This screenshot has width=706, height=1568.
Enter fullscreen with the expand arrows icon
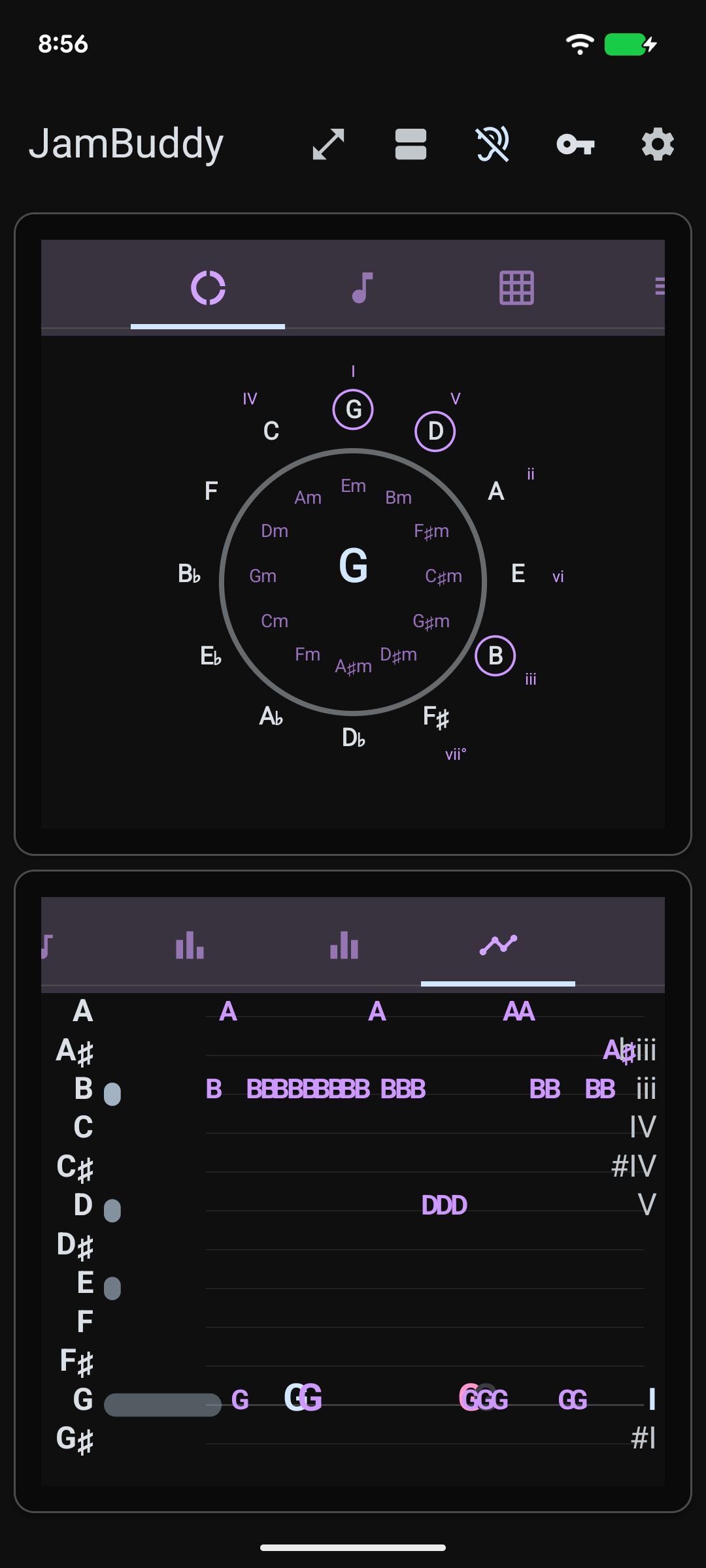pyautogui.click(x=329, y=145)
